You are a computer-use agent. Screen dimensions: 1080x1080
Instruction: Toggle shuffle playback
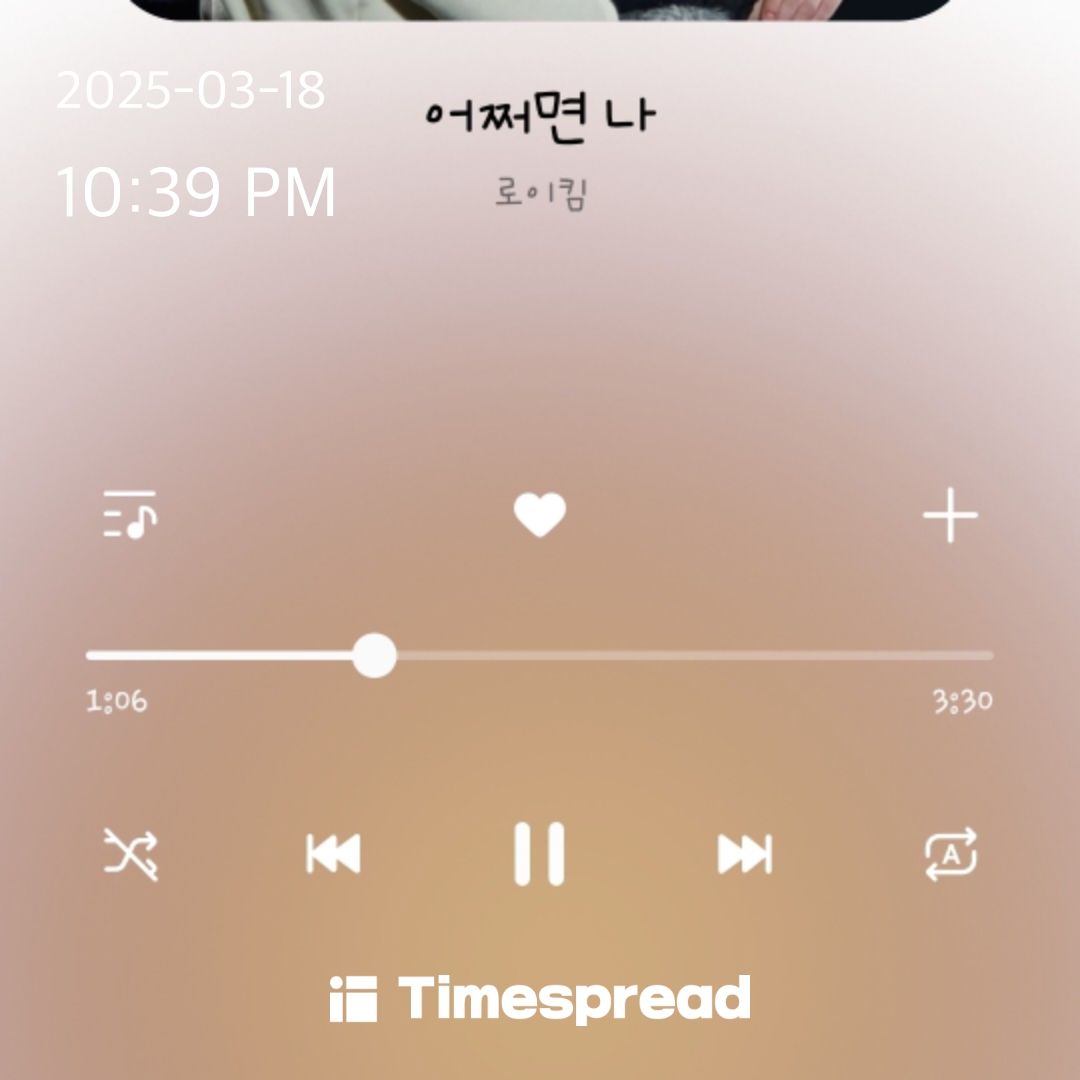131,854
